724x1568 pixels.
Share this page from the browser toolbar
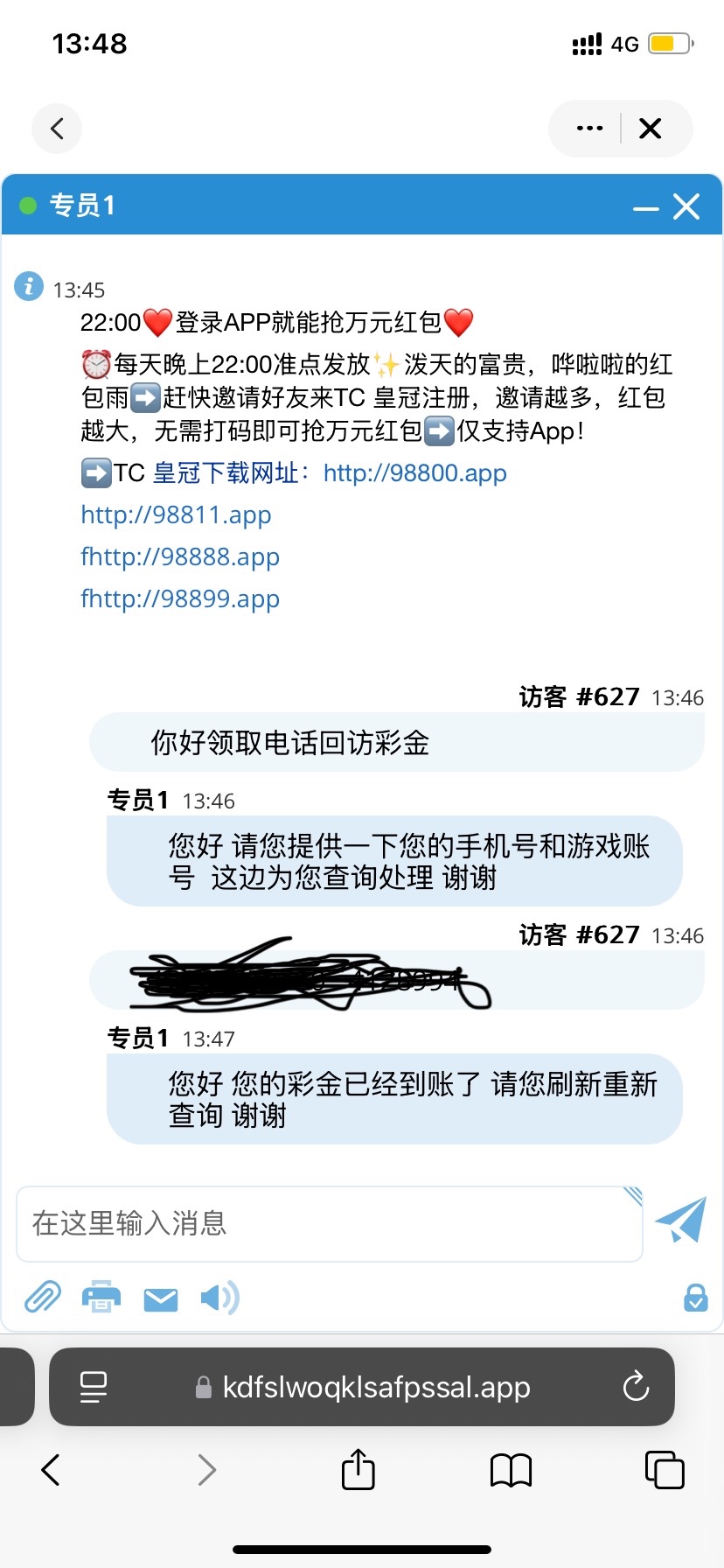(358, 1469)
